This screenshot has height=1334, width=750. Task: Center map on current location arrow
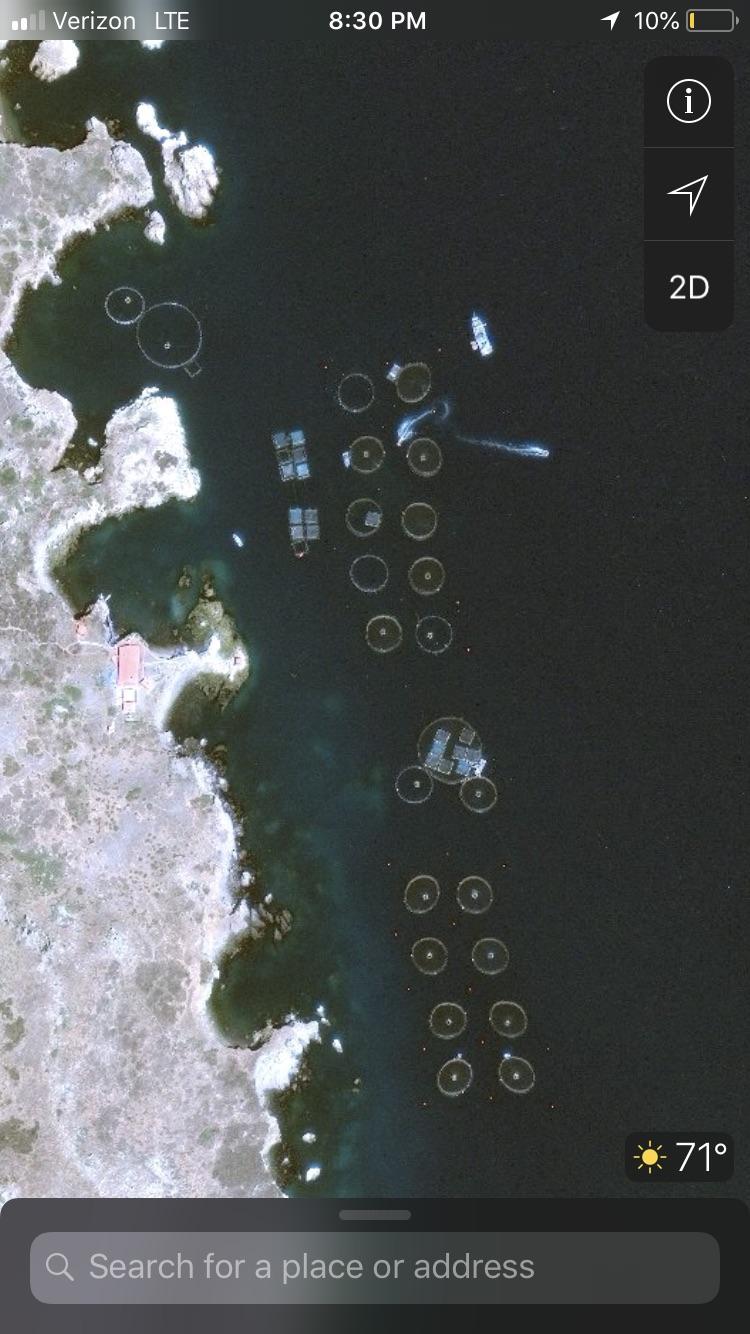point(688,194)
